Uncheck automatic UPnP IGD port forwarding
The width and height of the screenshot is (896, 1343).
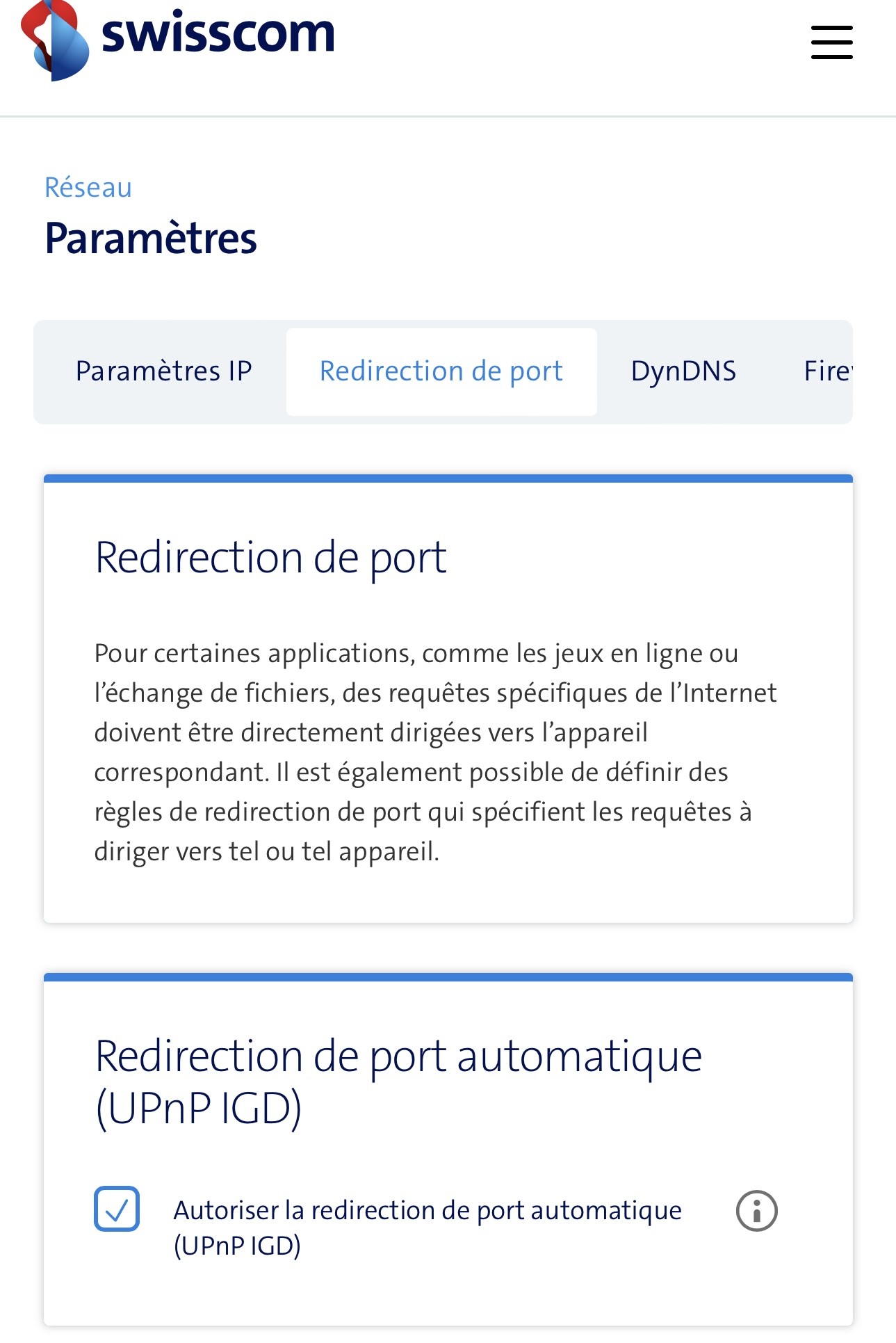pyautogui.click(x=117, y=1209)
